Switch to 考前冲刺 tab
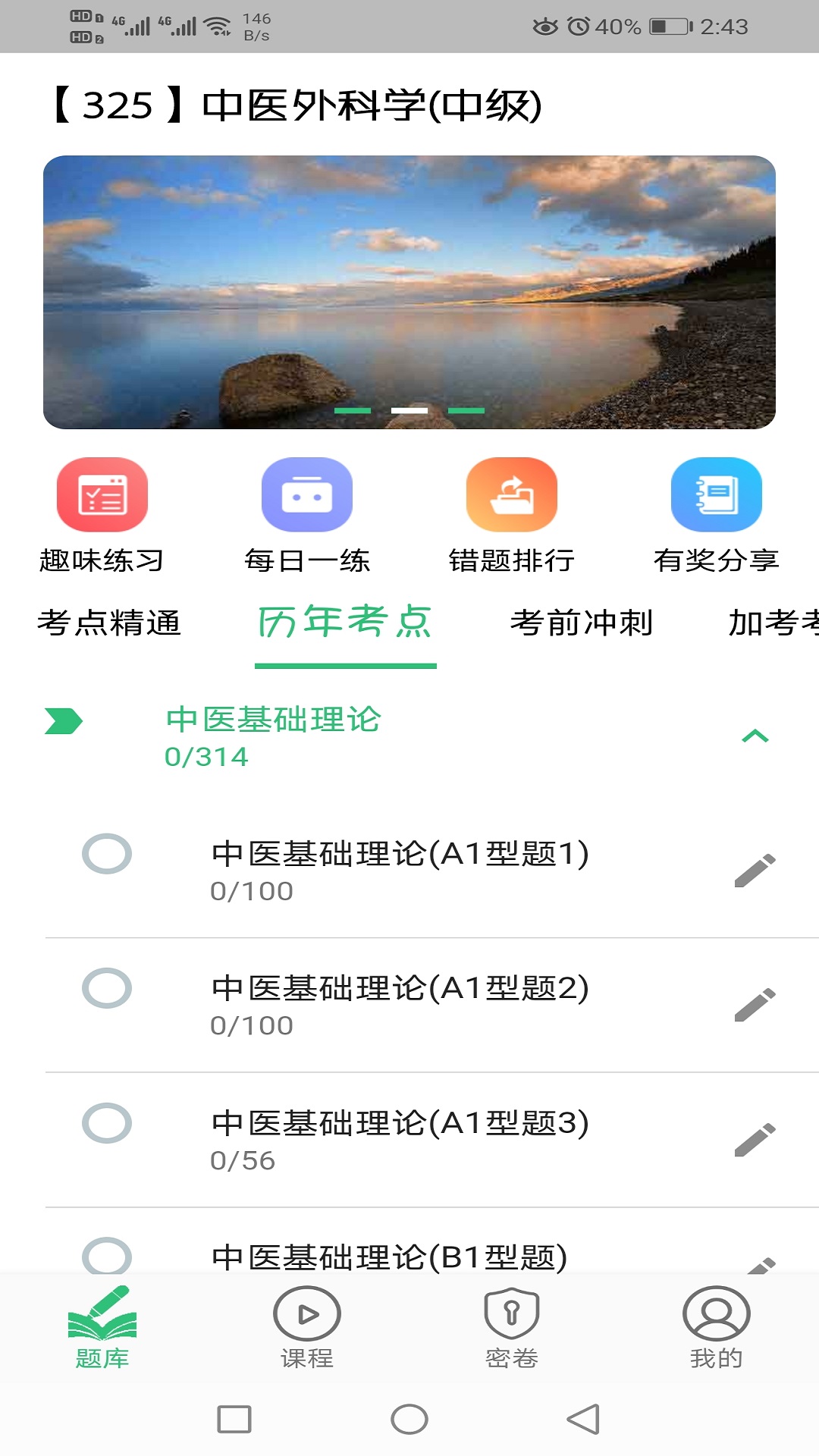 tap(582, 623)
